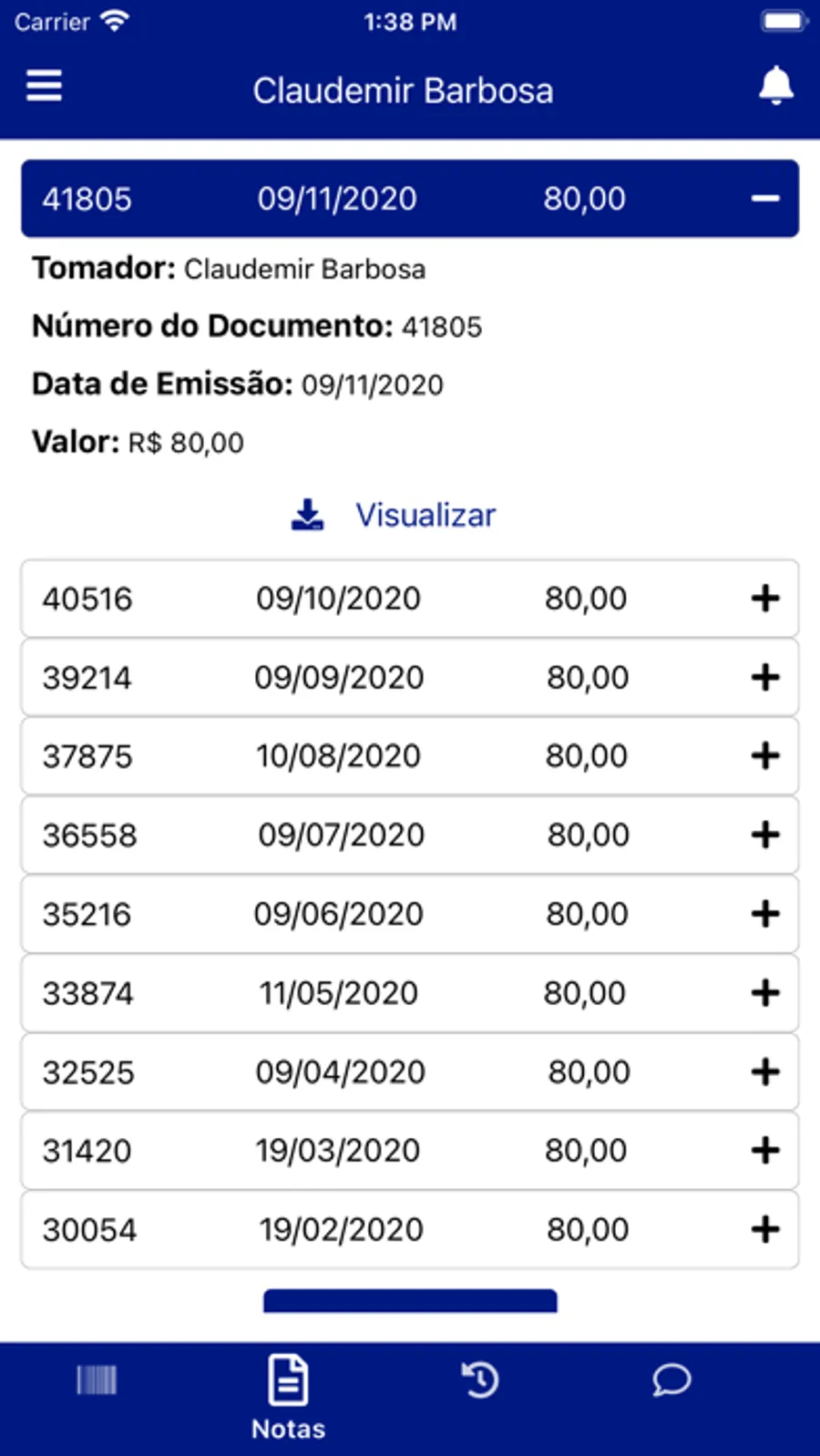Viewport: 820px width, 1456px height.
Task: Toggle open invoice 37875 row
Action: 765,755
